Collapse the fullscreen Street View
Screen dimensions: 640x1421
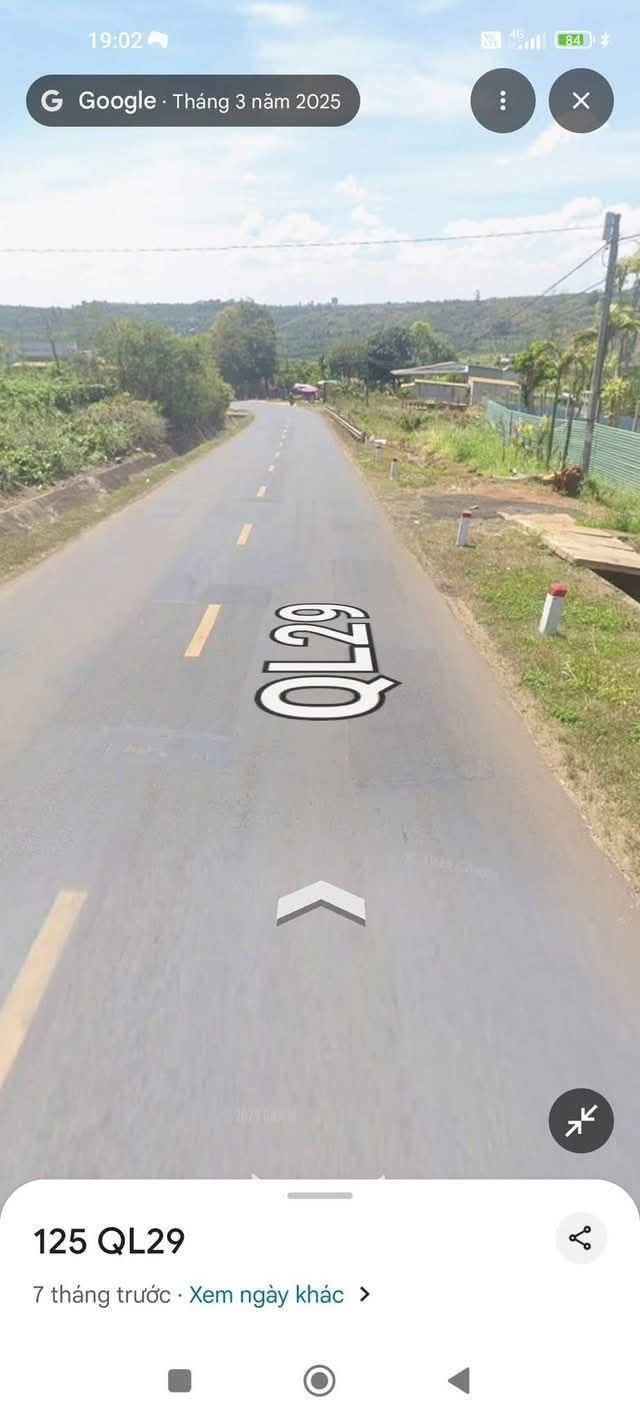[x=581, y=1120]
